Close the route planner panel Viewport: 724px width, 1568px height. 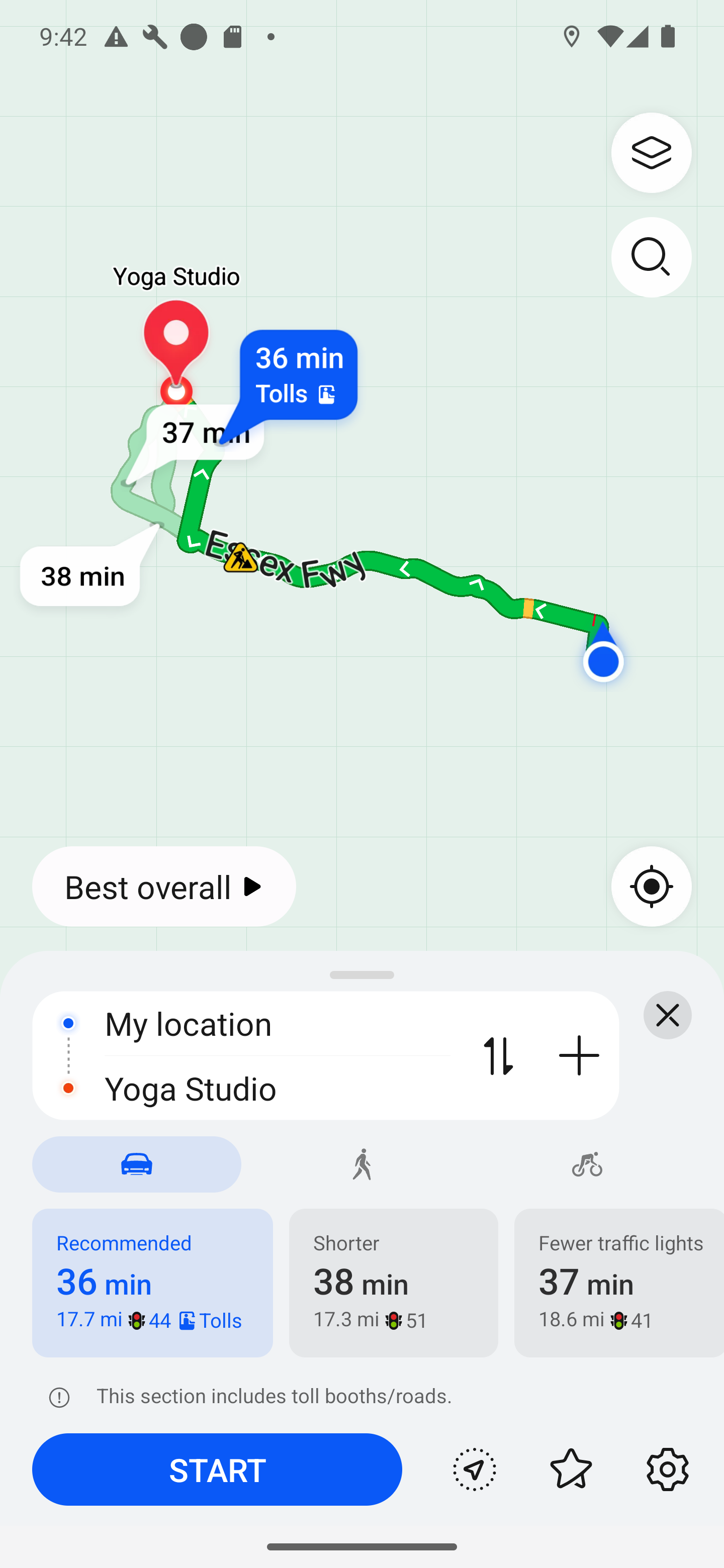coord(667,1015)
